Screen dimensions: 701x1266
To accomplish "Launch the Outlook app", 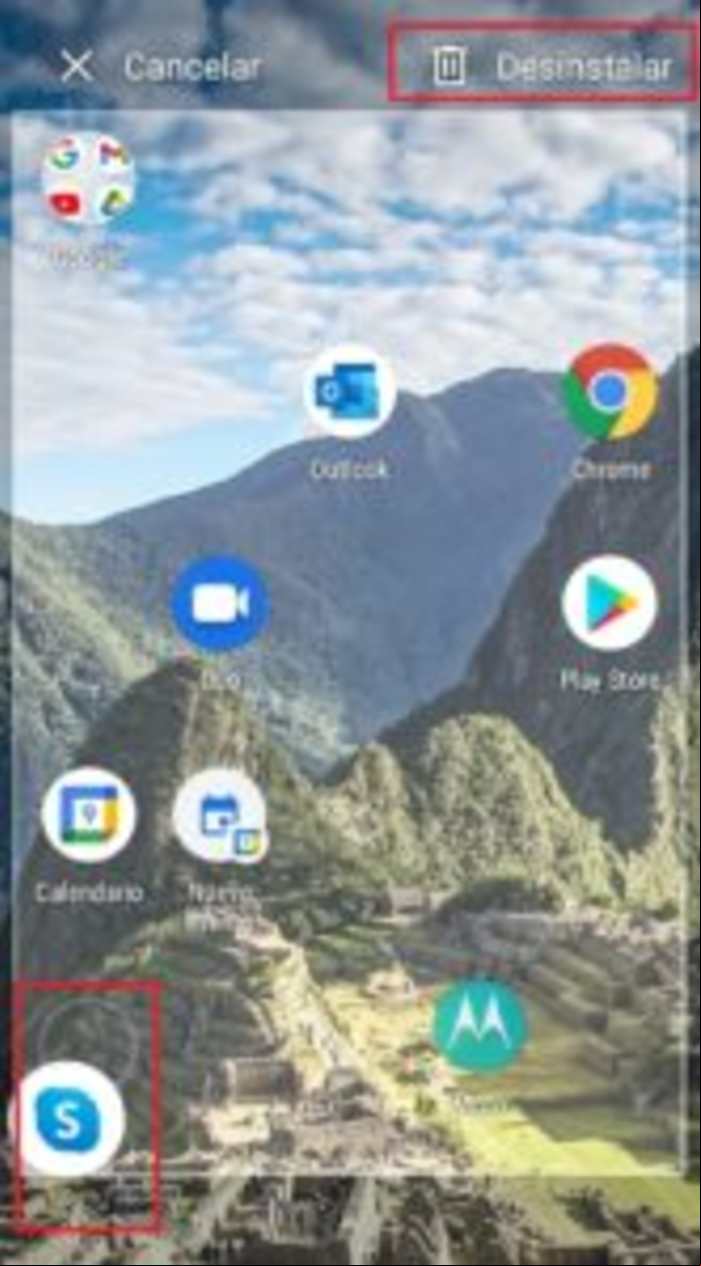I will [349, 392].
